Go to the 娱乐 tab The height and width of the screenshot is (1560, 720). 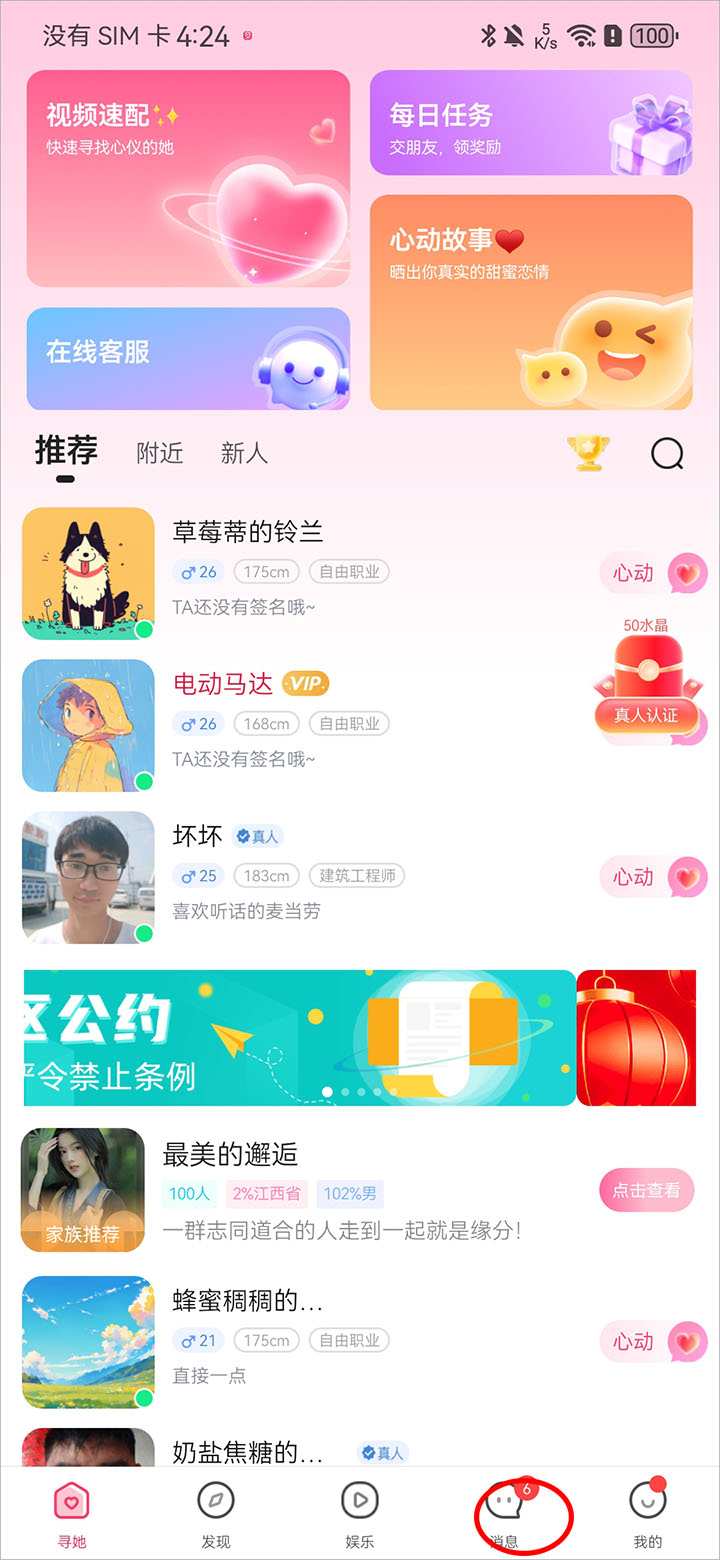(360, 1513)
